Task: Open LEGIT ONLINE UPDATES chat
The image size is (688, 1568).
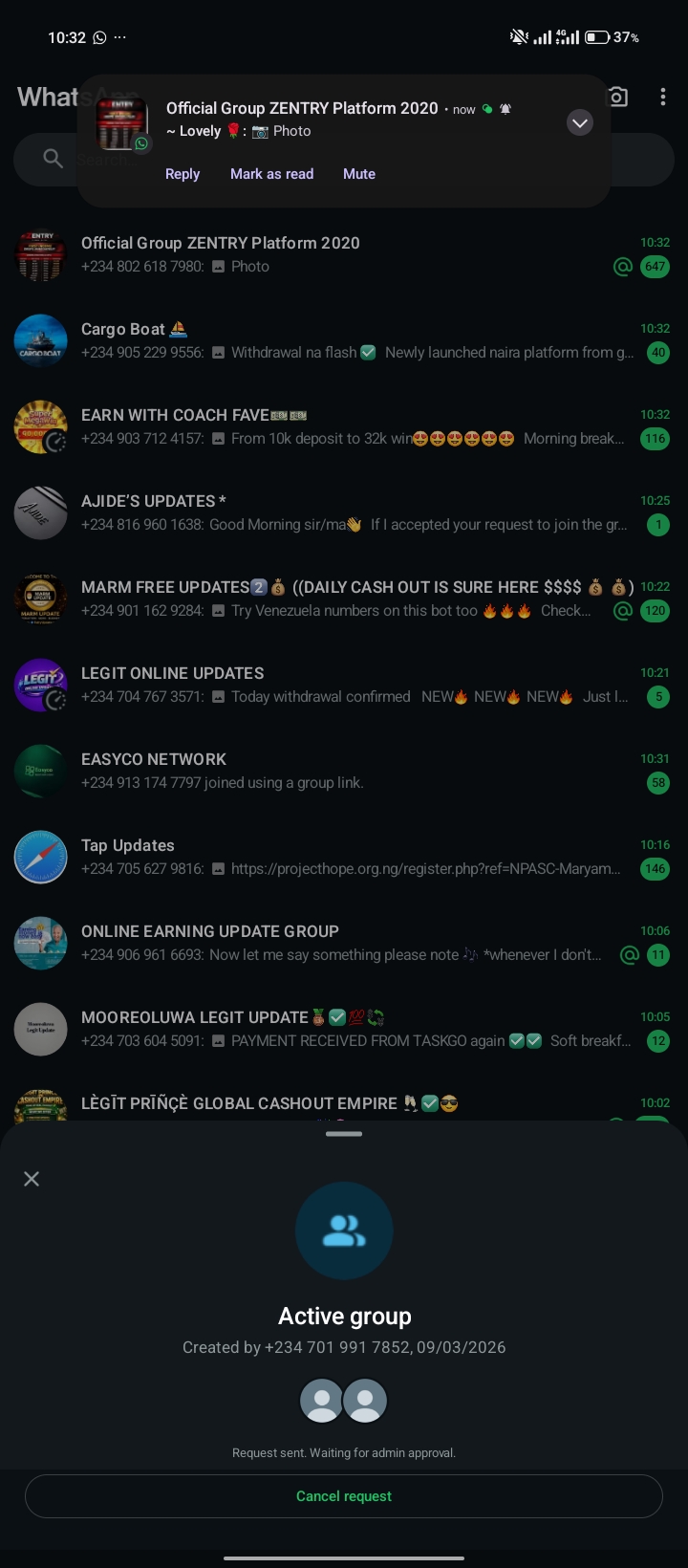Action: tap(344, 685)
